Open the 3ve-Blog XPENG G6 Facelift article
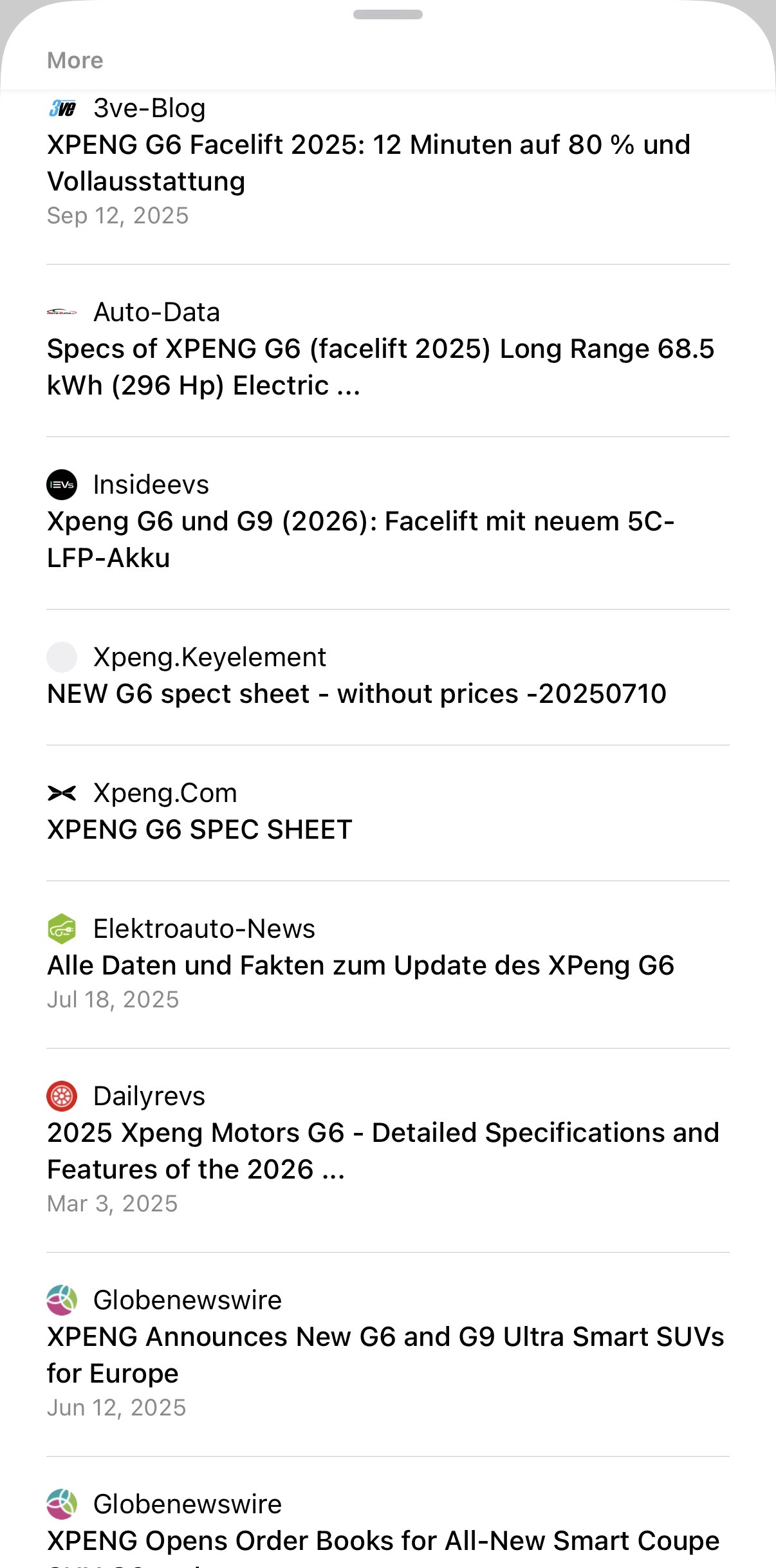Image resolution: width=776 pixels, height=1568 pixels. [368, 162]
